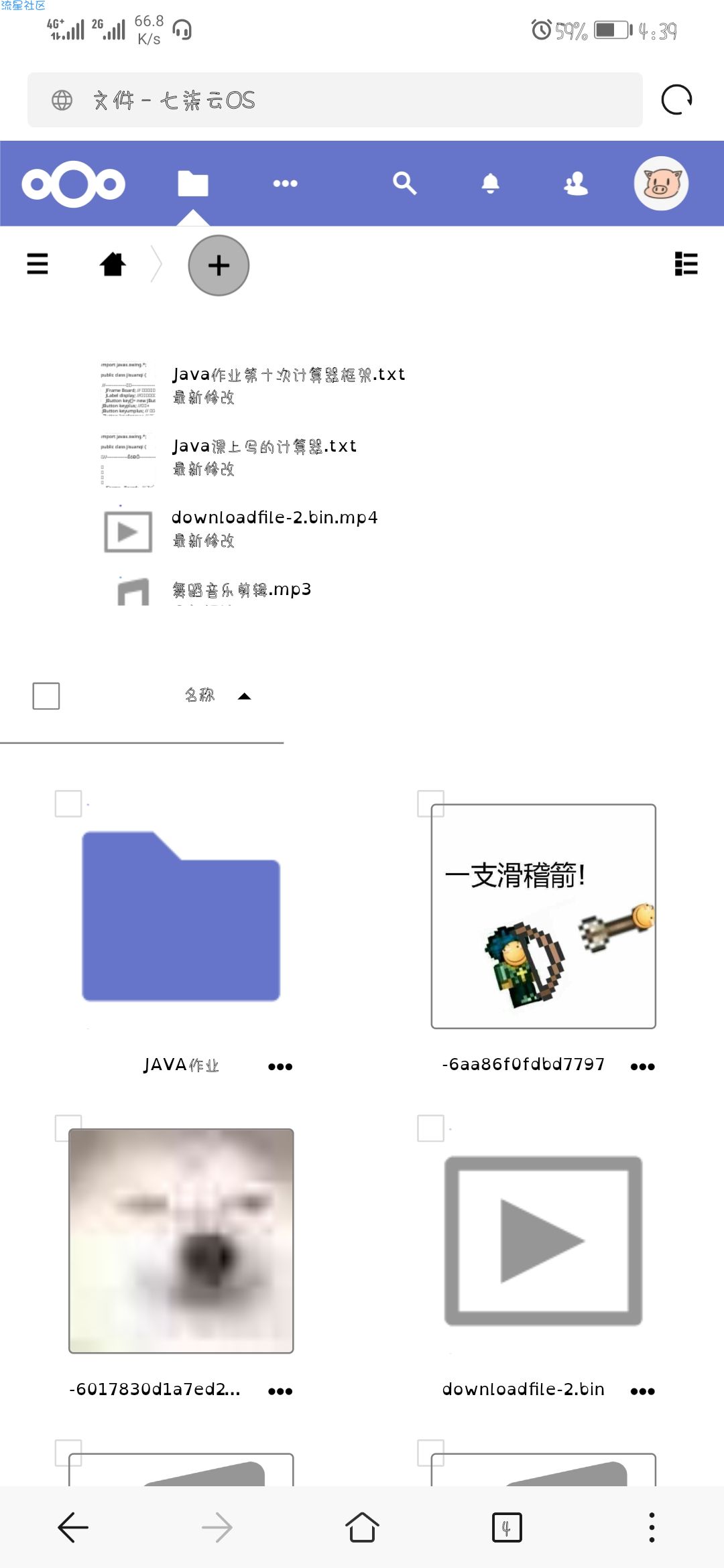The height and width of the screenshot is (1568, 724).
Task: Open the -6aa86f0fdbd7797 image
Action: 543,917
